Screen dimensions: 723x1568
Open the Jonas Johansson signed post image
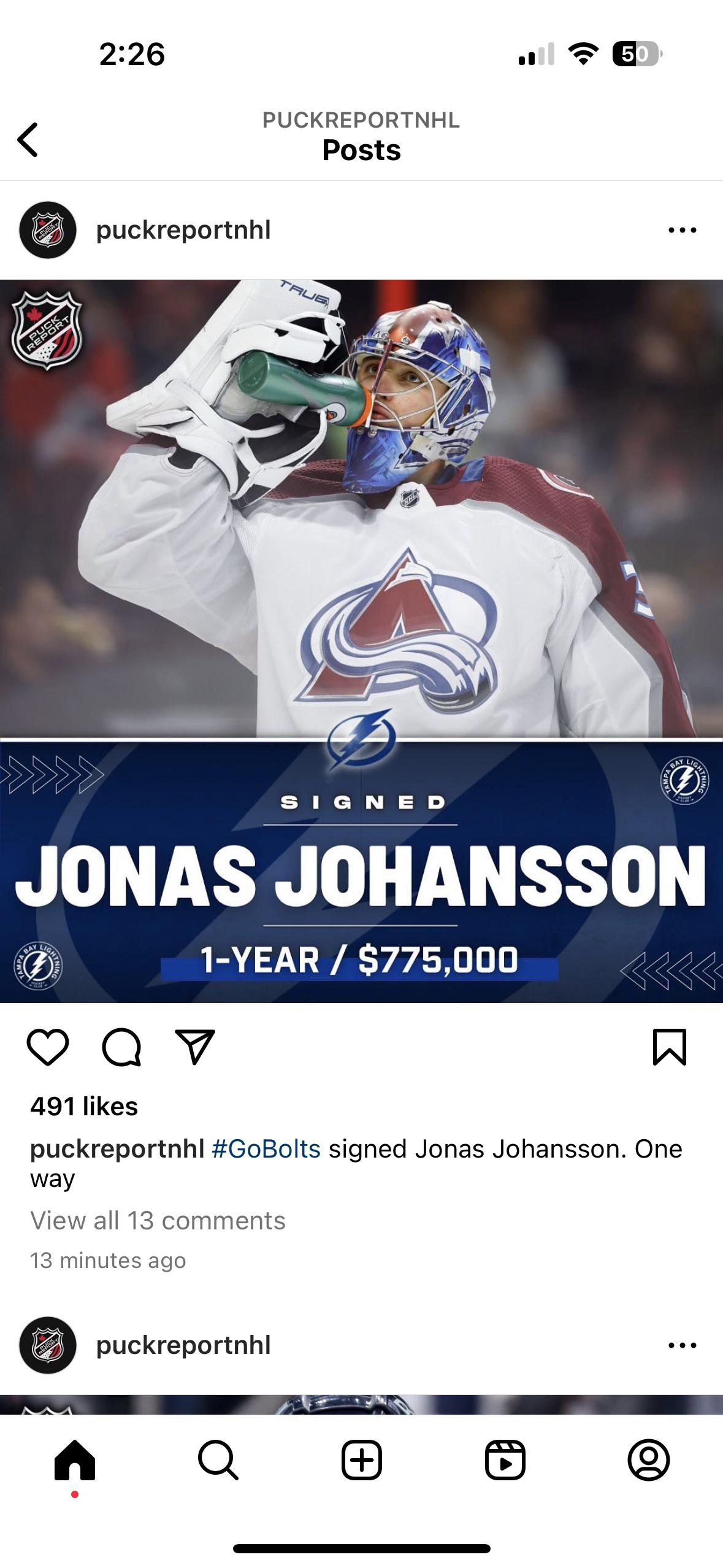click(361, 641)
